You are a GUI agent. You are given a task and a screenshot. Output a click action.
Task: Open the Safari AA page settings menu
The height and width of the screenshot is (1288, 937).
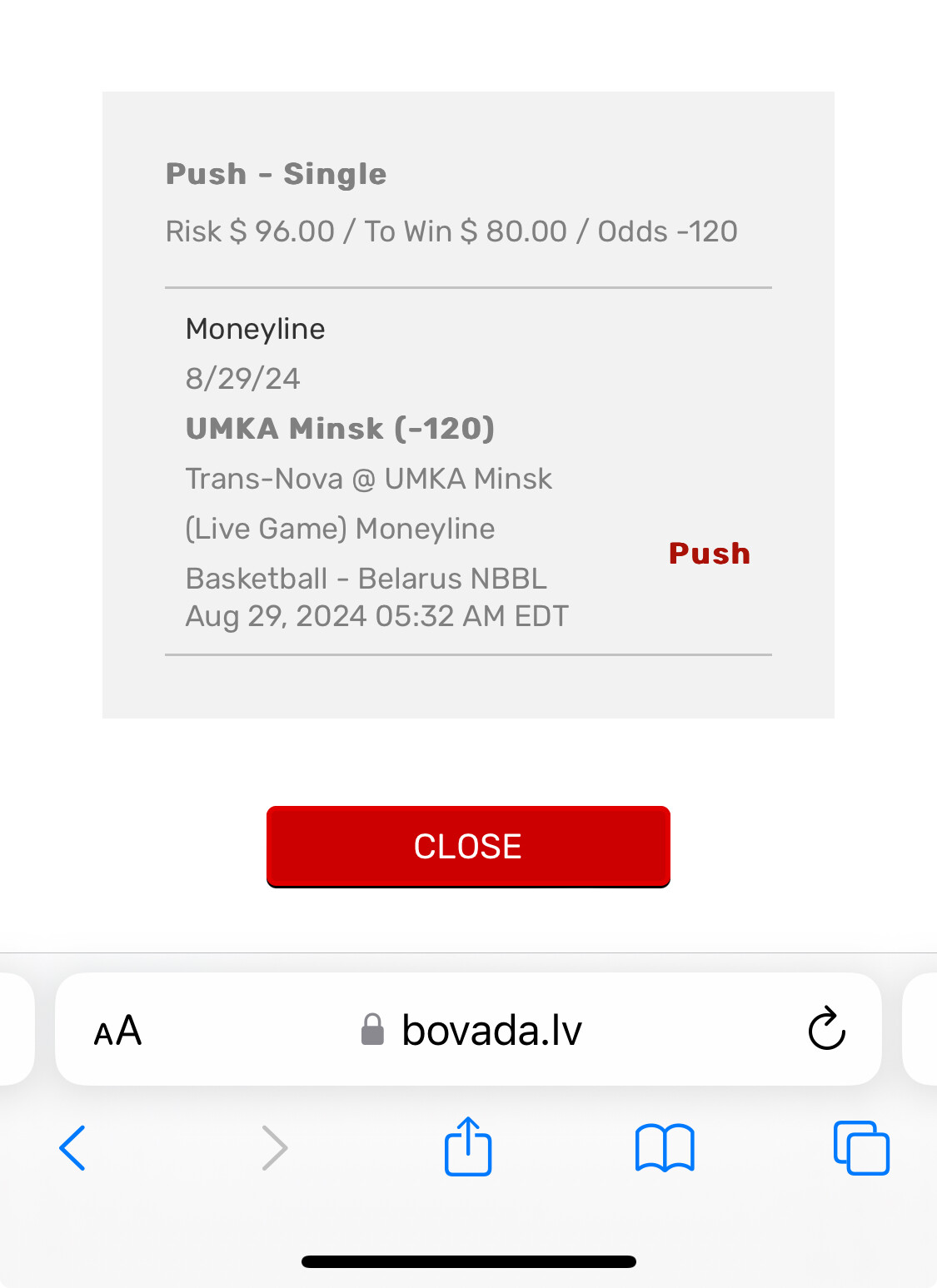(117, 1031)
